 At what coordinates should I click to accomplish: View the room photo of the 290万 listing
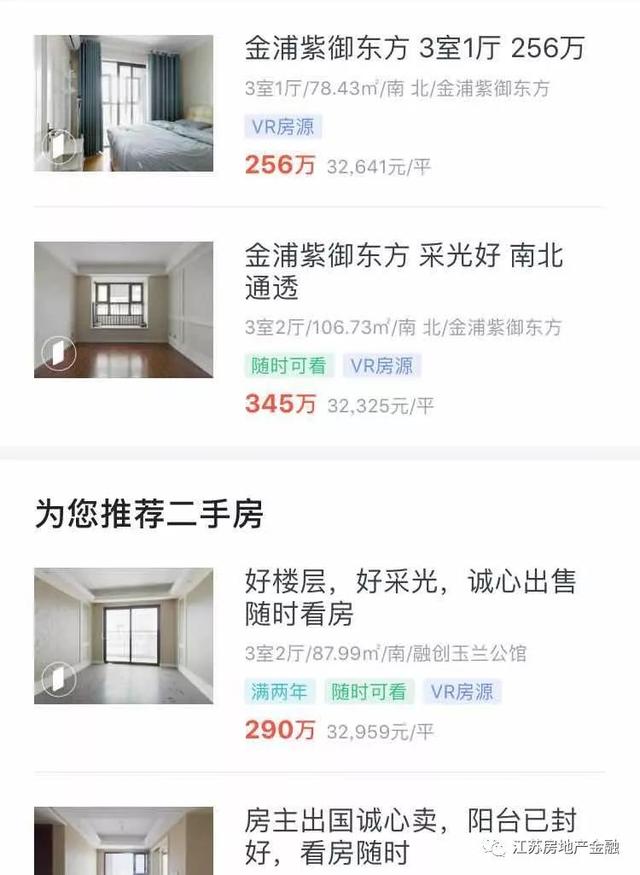tap(123, 635)
